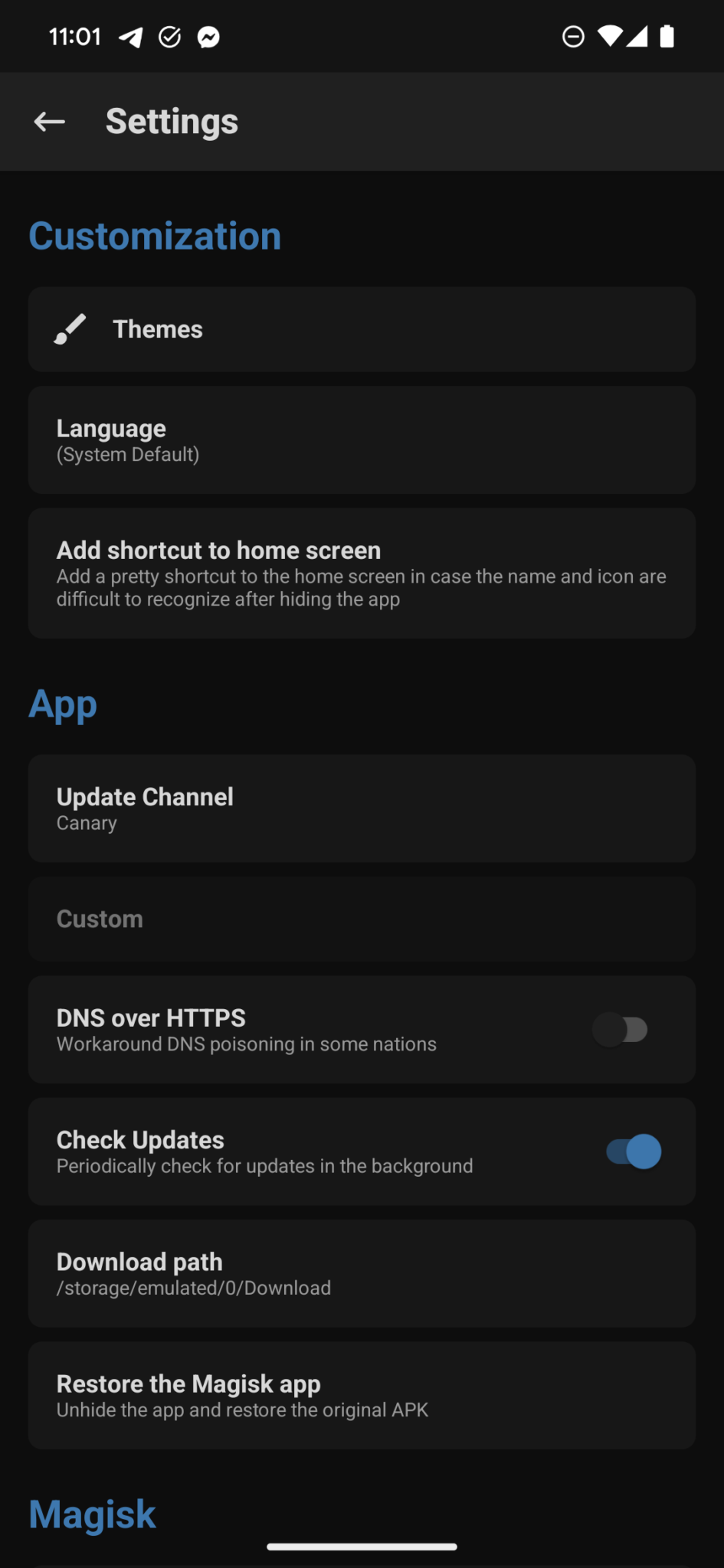Open the Language selection dialog
Viewport: 724px width, 1568px height.
362,439
